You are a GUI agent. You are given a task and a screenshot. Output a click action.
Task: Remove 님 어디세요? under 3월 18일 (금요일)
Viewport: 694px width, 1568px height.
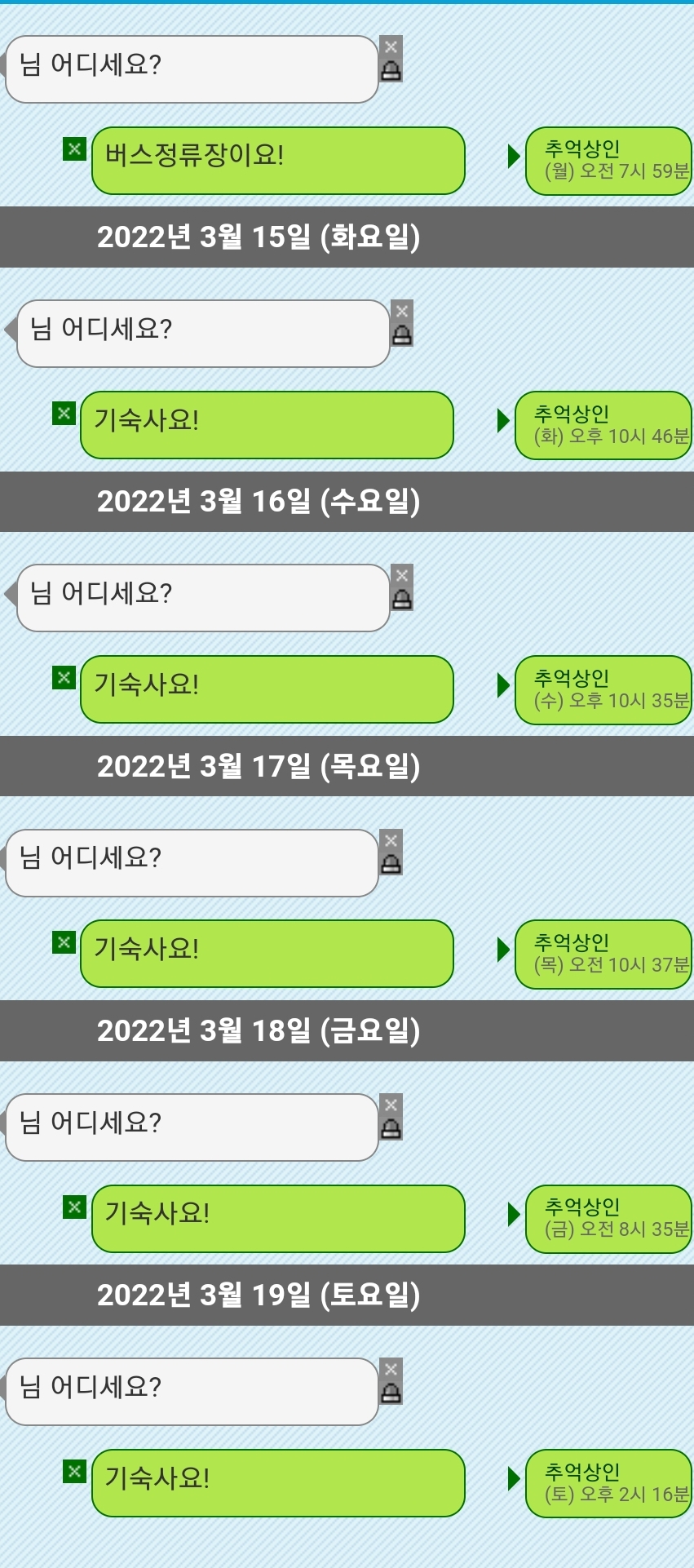click(x=391, y=1105)
